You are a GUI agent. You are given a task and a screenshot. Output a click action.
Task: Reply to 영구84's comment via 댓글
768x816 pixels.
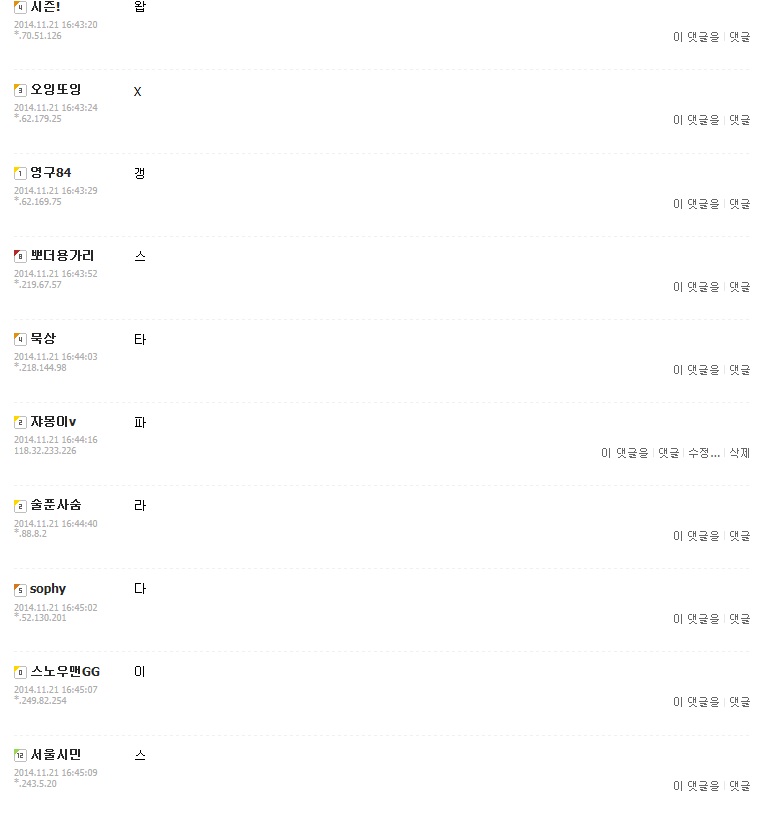click(x=739, y=204)
